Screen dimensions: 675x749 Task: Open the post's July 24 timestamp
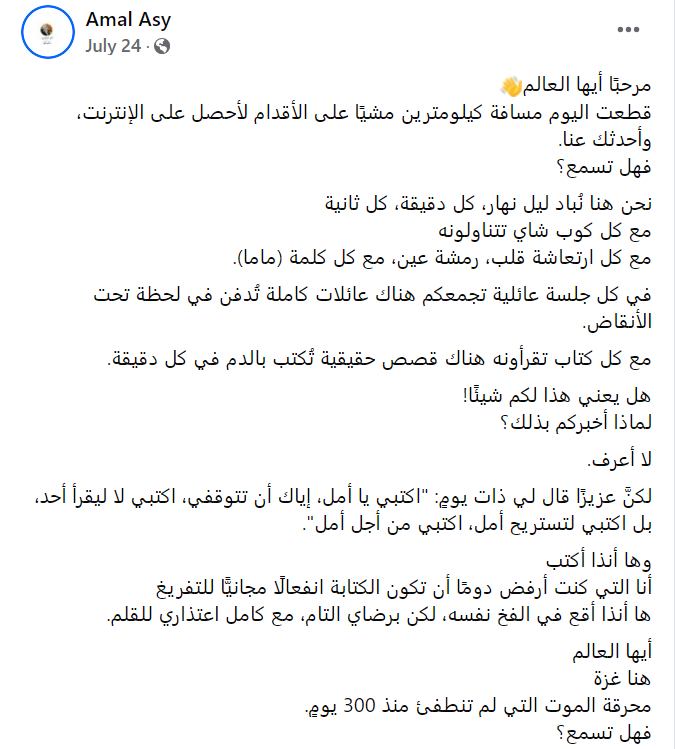(112, 46)
